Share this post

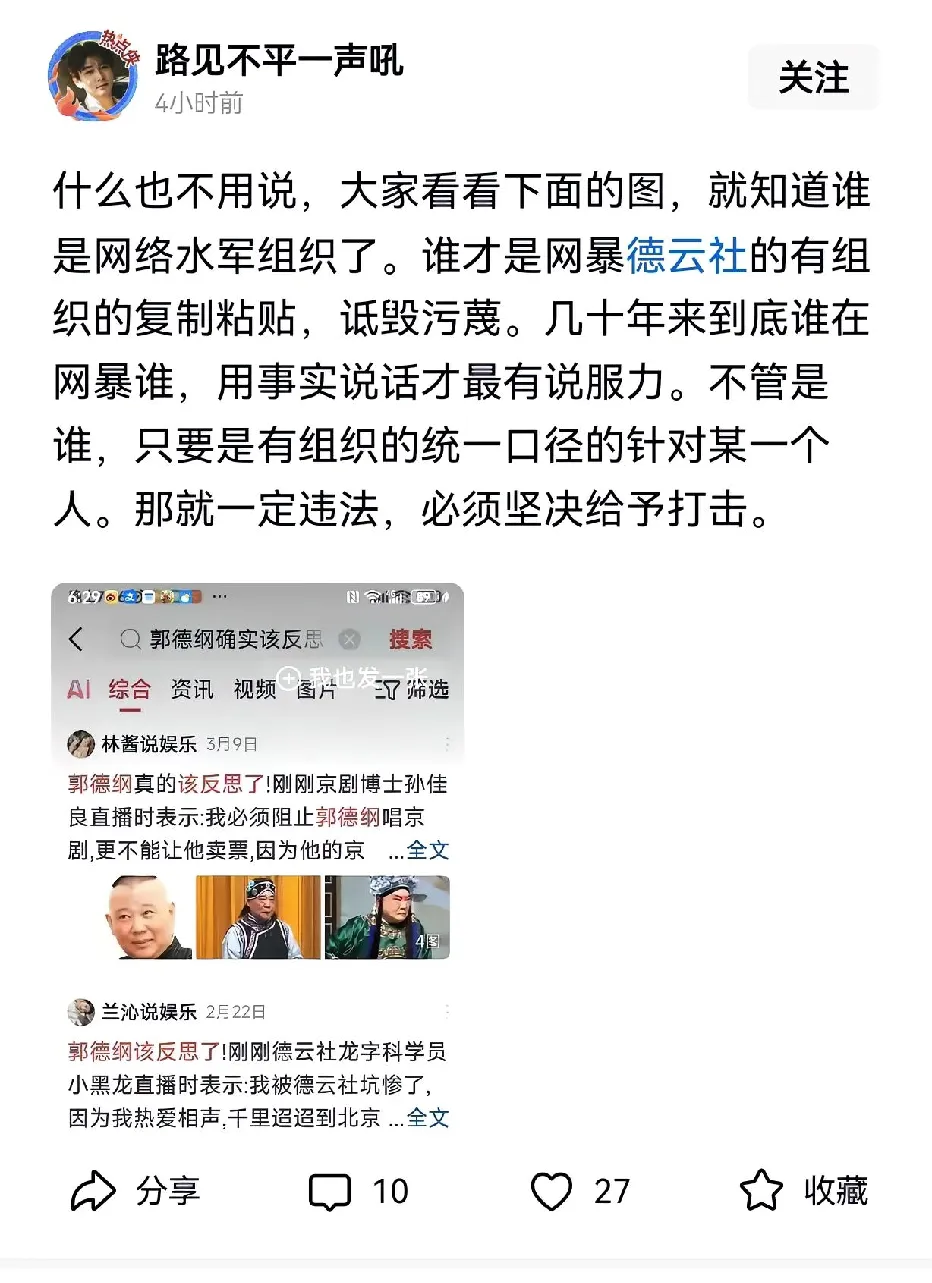136,1191
